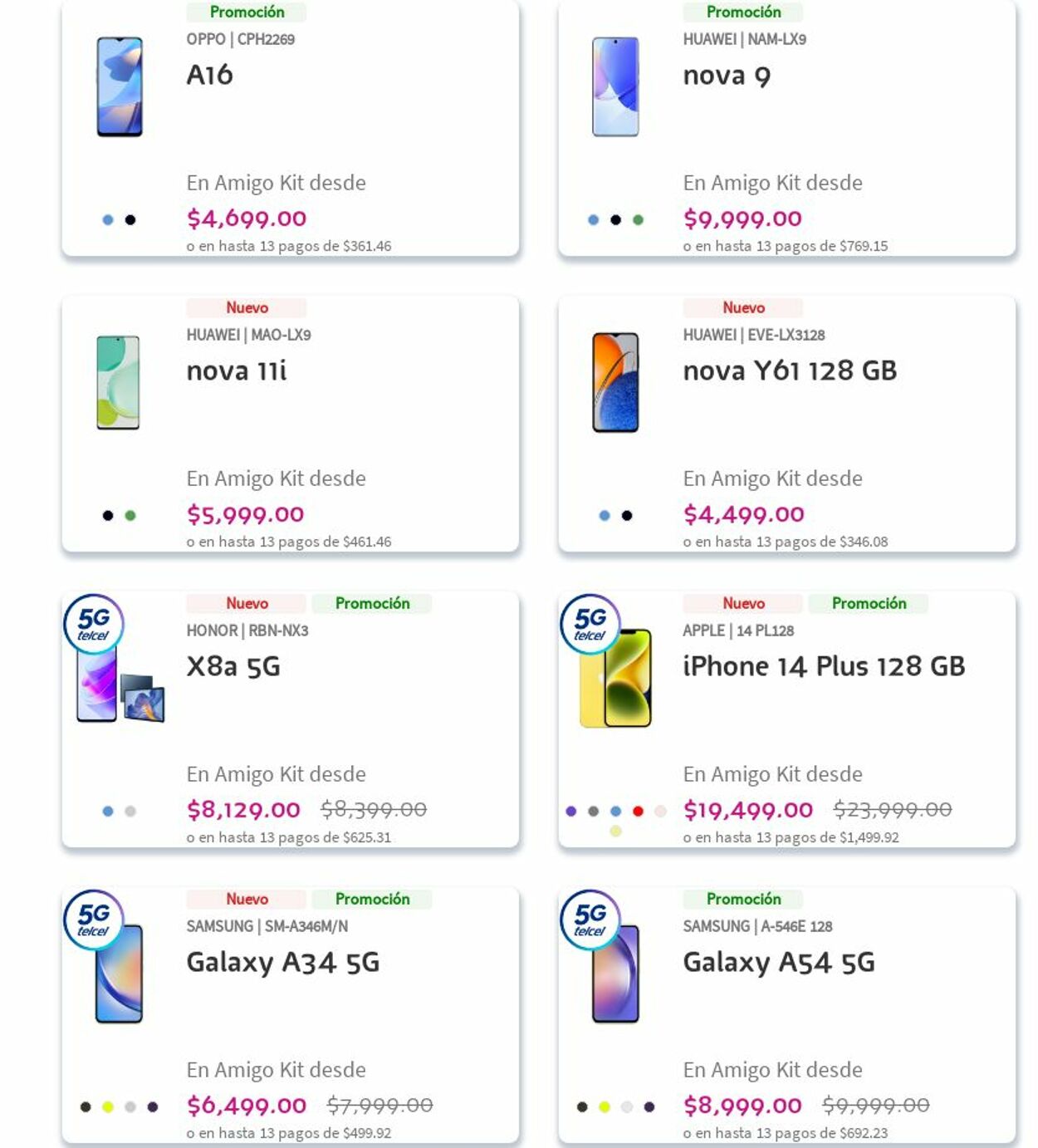The width and height of the screenshot is (1038, 1148).
Task: Pick the black color for Galaxy A54 5G
Action: 582,1107
